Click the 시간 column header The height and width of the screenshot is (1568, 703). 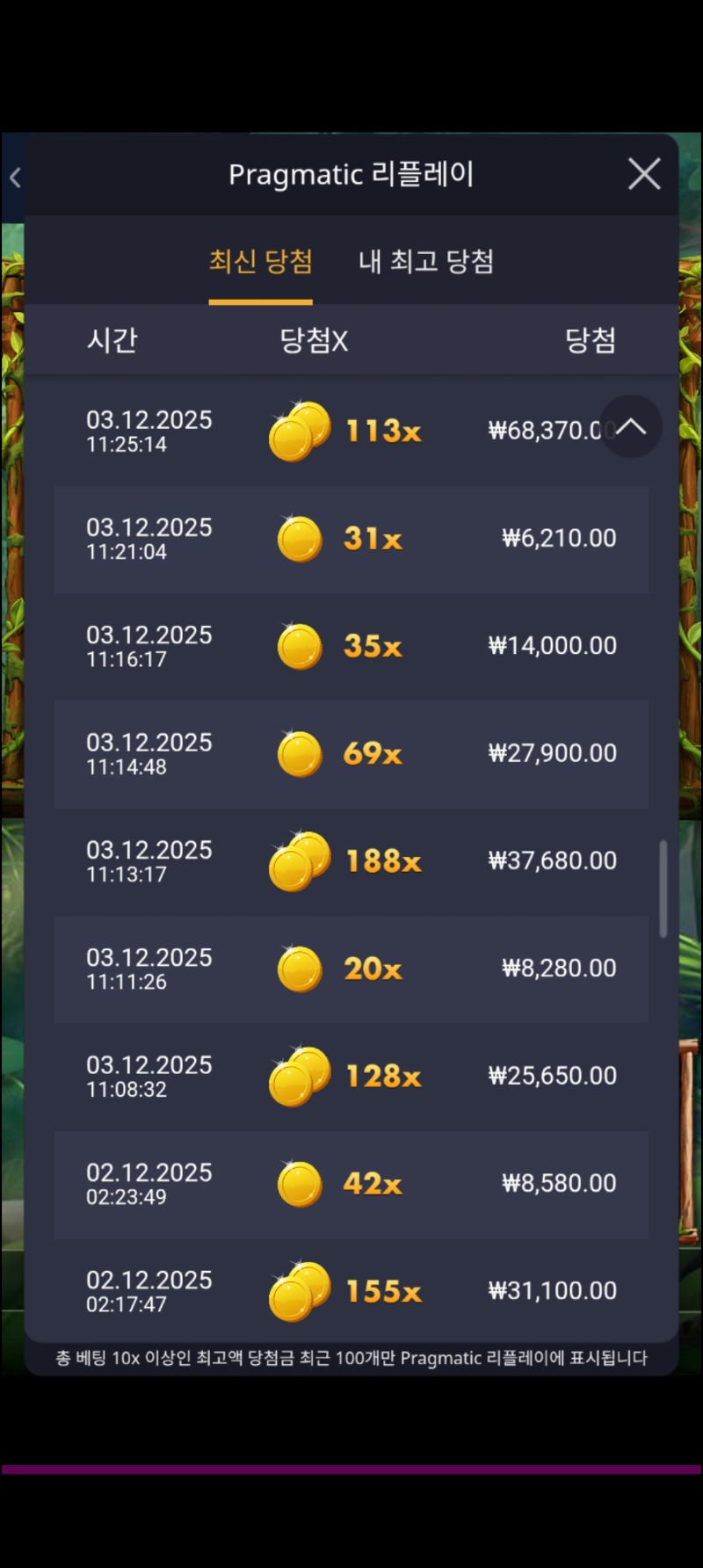click(112, 340)
